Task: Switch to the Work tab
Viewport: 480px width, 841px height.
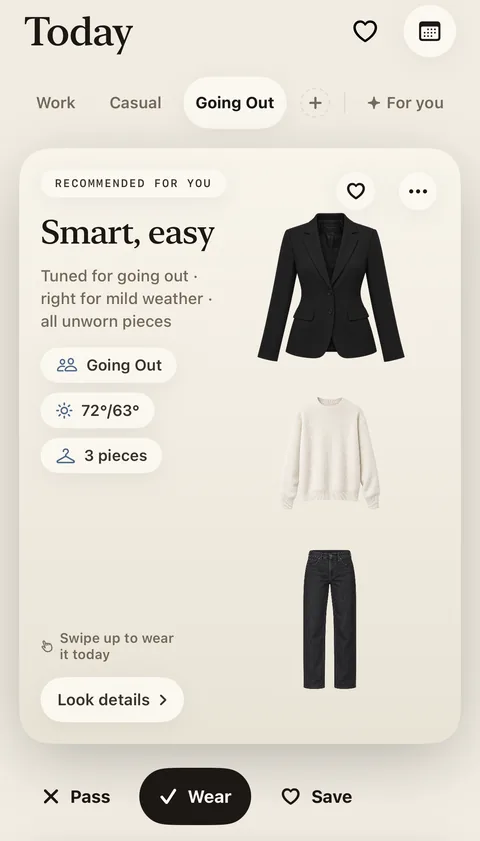Action: pyautogui.click(x=56, y=103)
